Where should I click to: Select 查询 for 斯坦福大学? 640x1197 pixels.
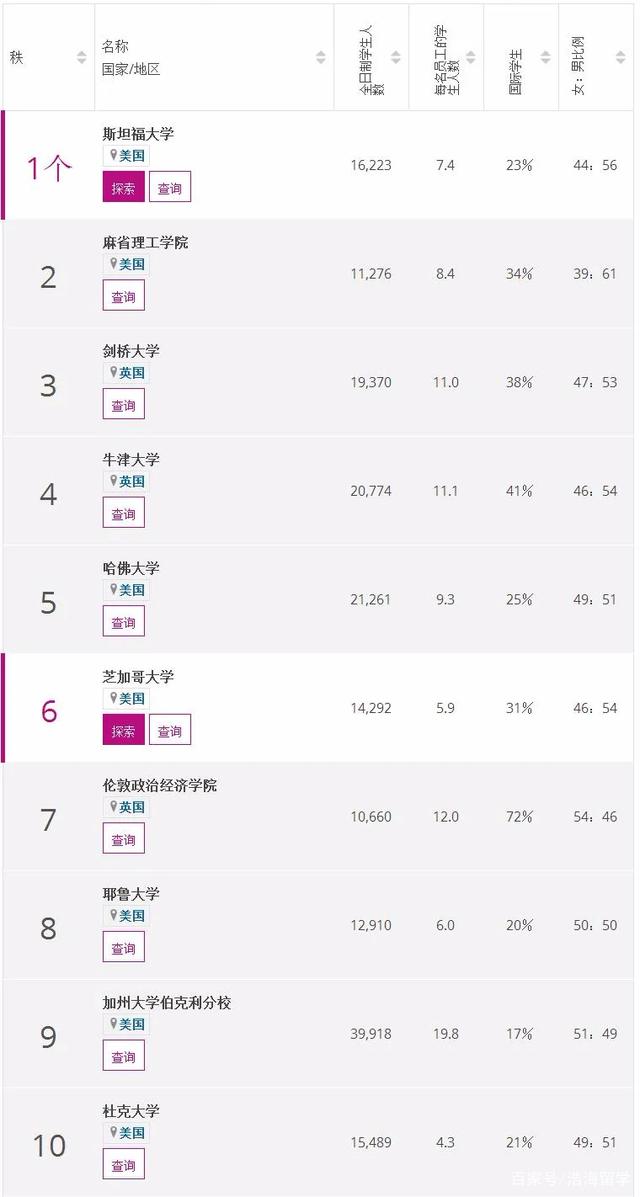click(x=170, y=187)
